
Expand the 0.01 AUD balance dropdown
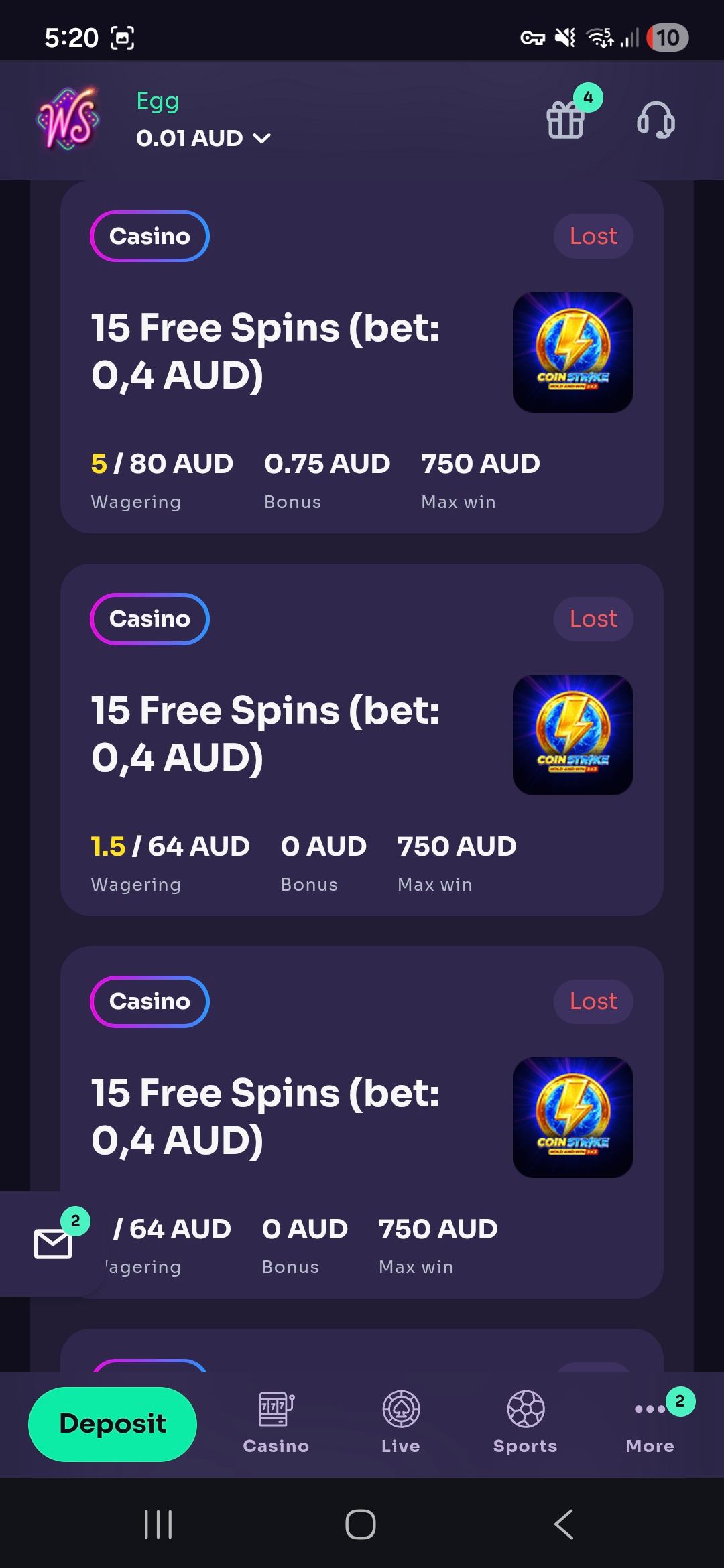tap(203, 138)
